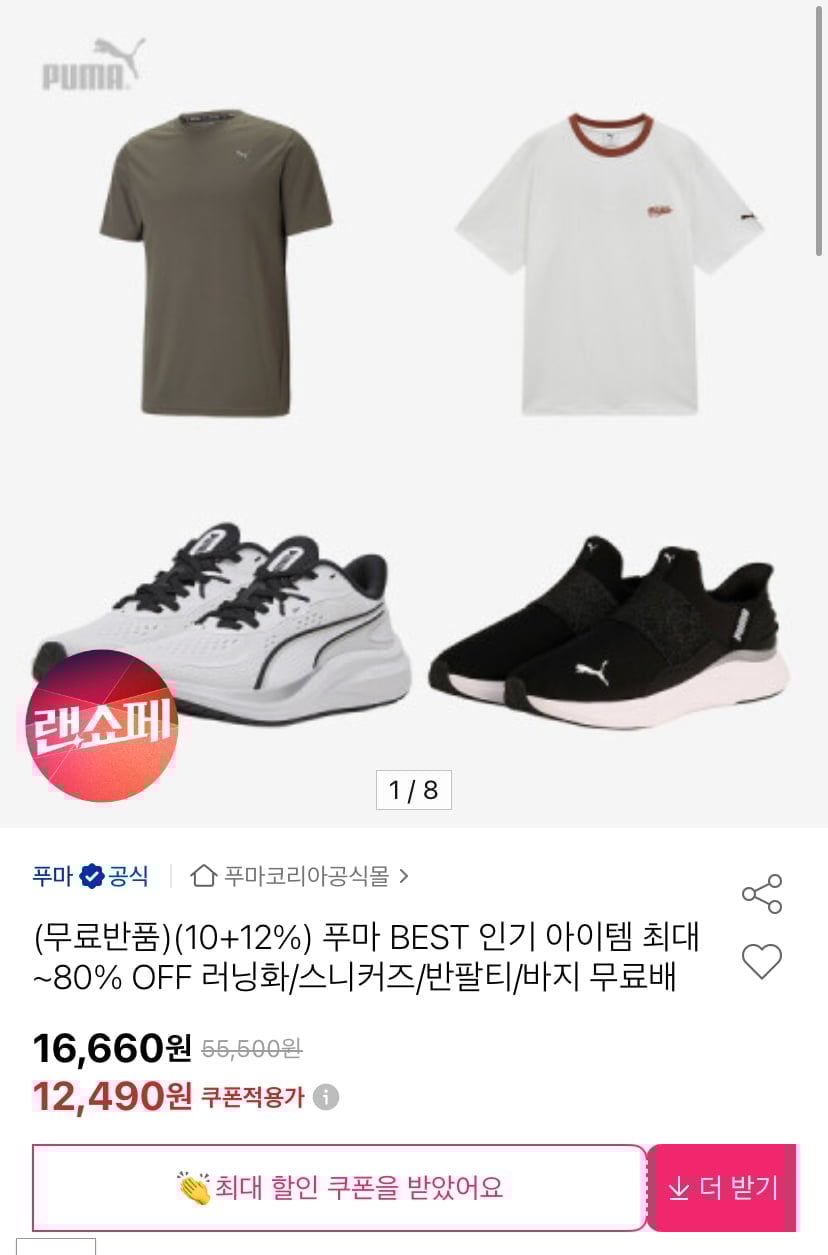Open the 푸마코리아공식몰 store page
This screenshot has width=828, height=1255.
tap(299, 877)
